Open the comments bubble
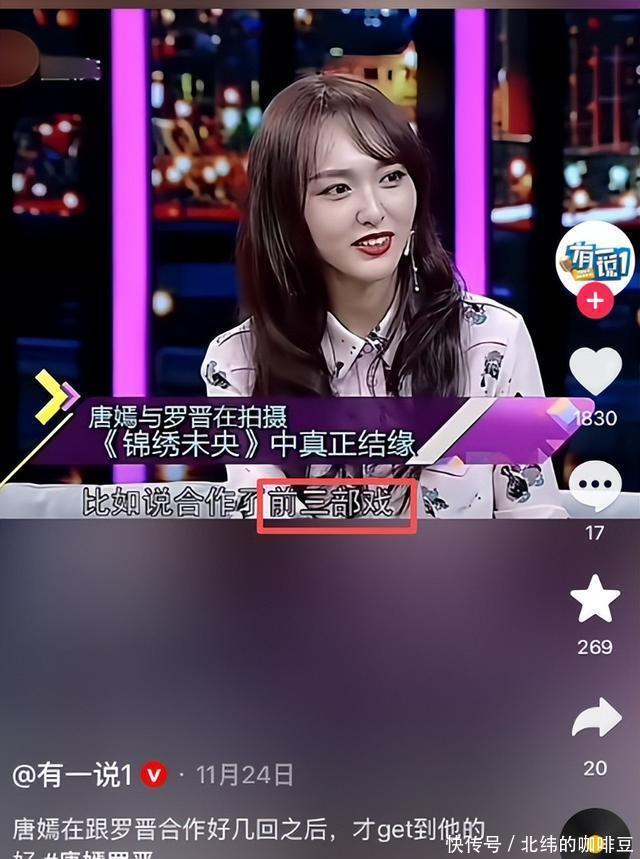The width and height of the screenshot is (640, 859). (595, 486)
